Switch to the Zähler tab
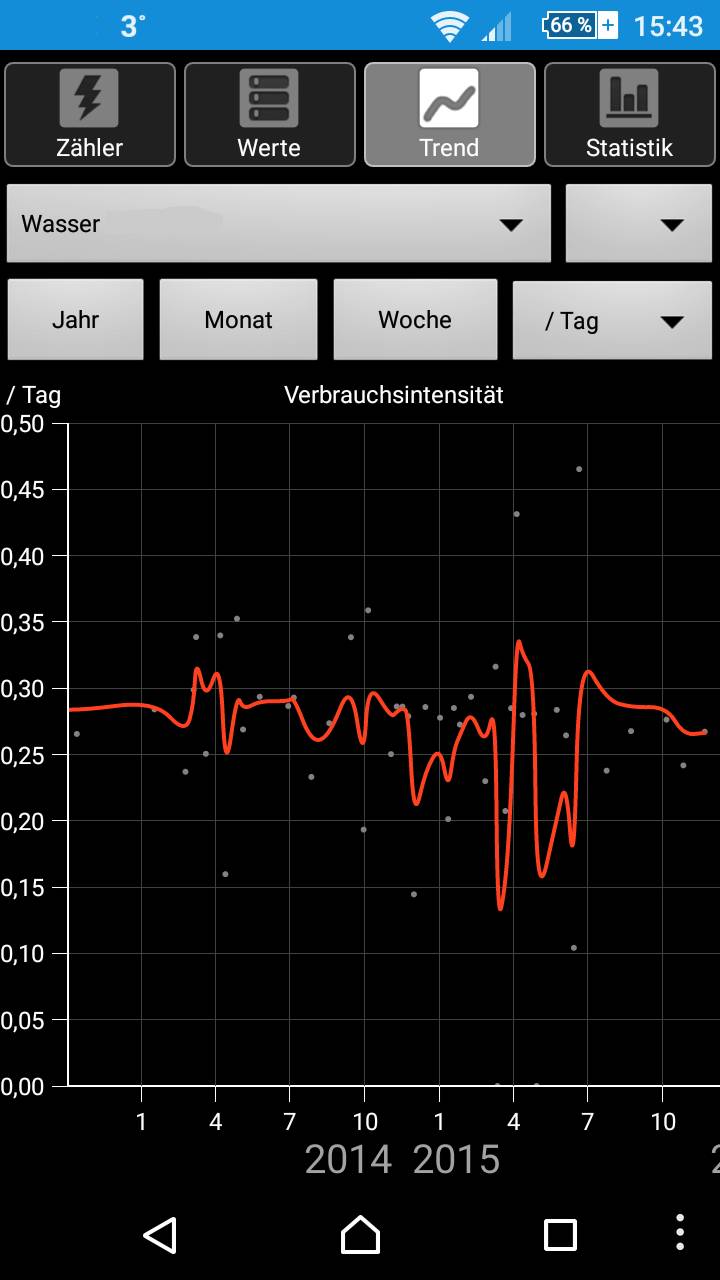The height and width of the screenshot is (1280, 720). point(90,115)
